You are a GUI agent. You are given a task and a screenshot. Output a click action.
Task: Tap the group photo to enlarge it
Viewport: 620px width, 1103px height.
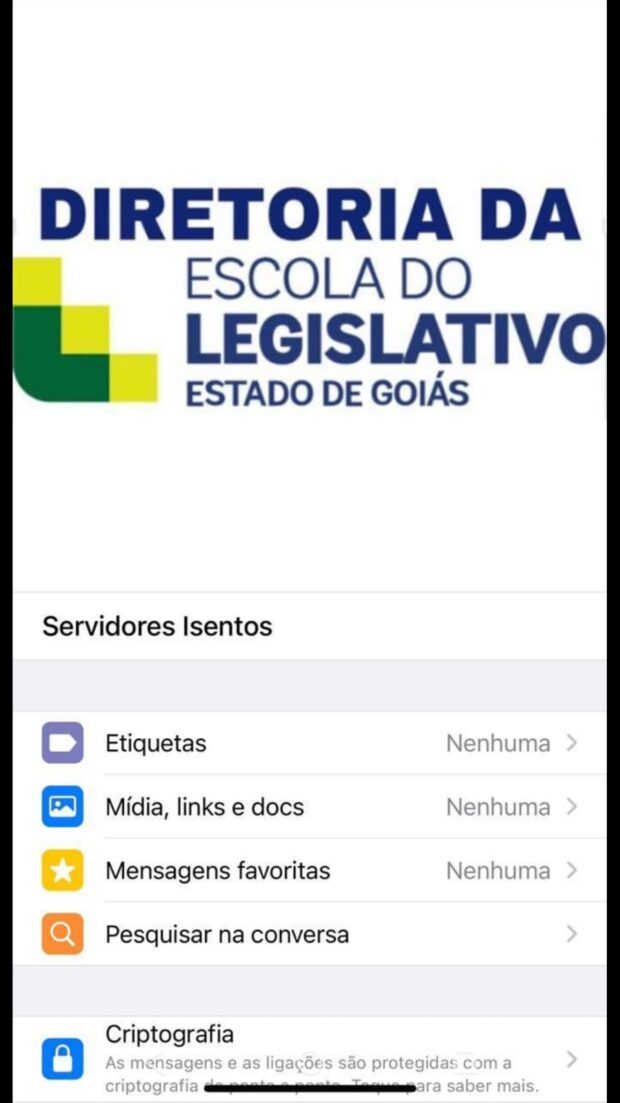point(310,296)
